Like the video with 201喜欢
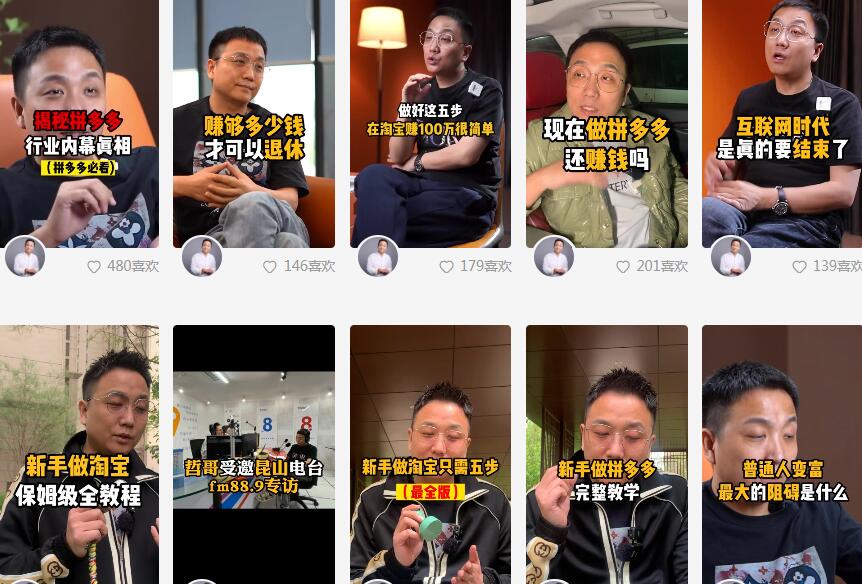 pyautogui.click(x=623, y=267)
